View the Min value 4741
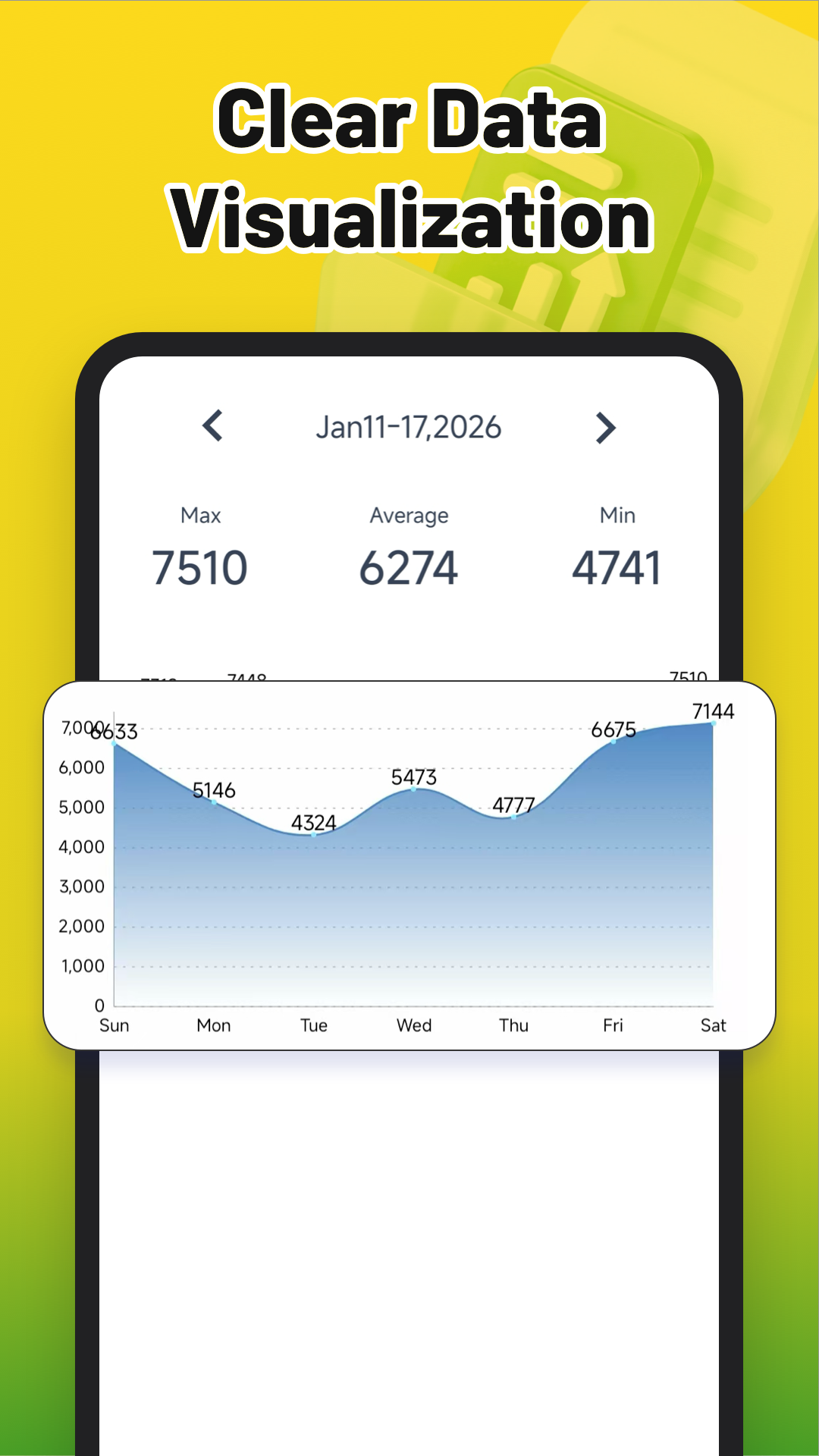819x1456 pixels. [618, 565]
